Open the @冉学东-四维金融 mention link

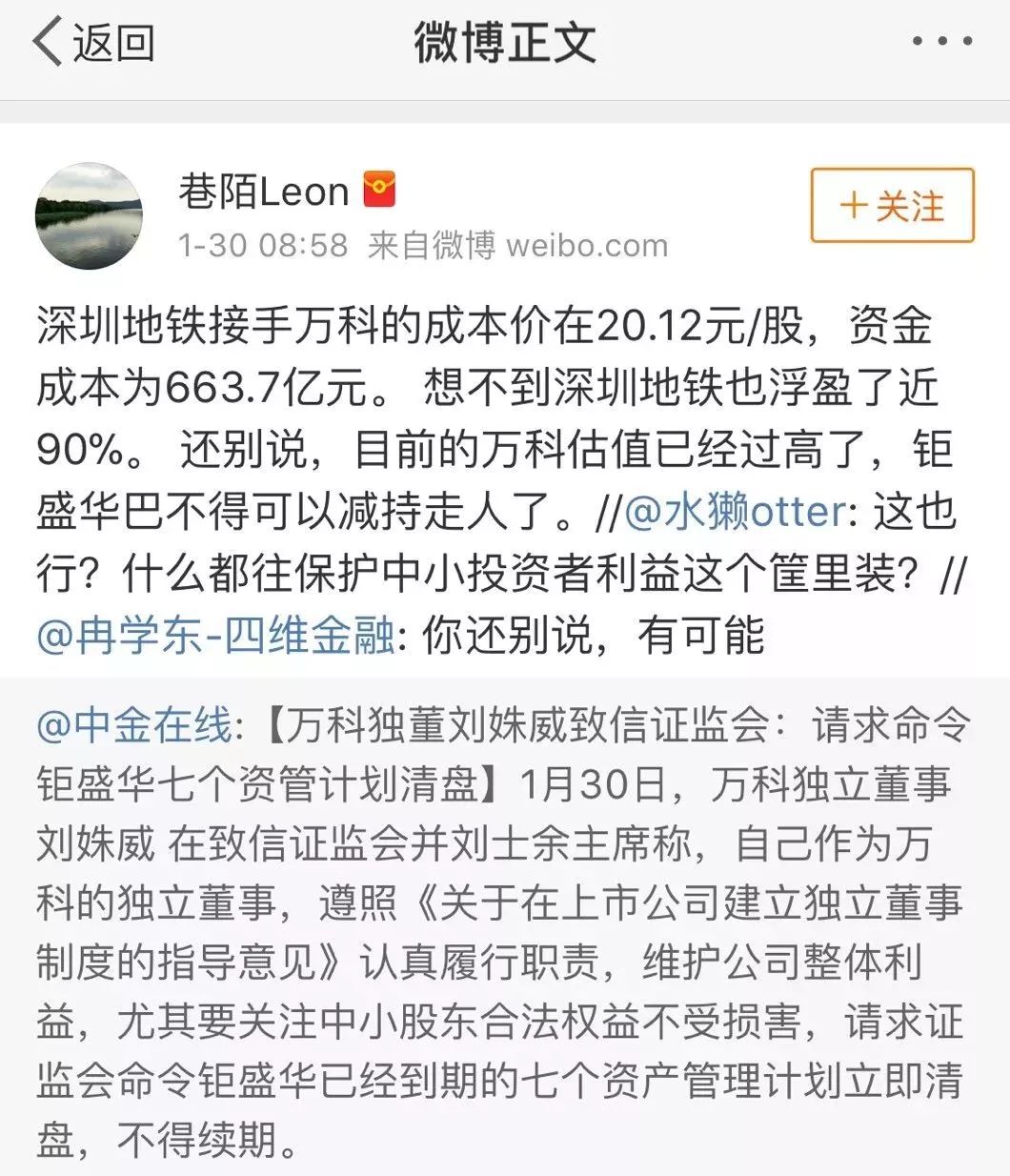click(x=215, y=636)
